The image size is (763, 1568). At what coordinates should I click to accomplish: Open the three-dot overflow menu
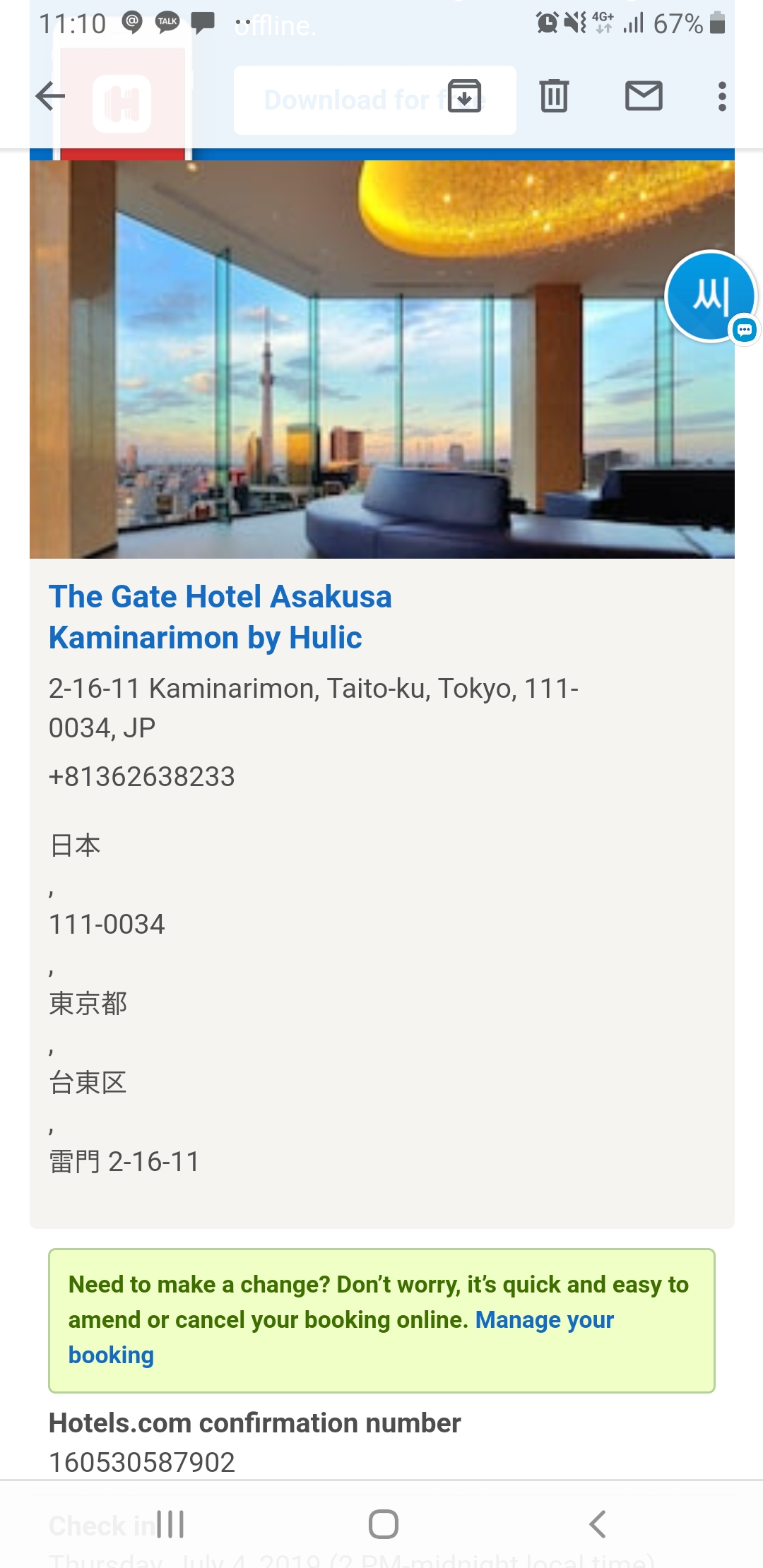[x=721, y=97]
